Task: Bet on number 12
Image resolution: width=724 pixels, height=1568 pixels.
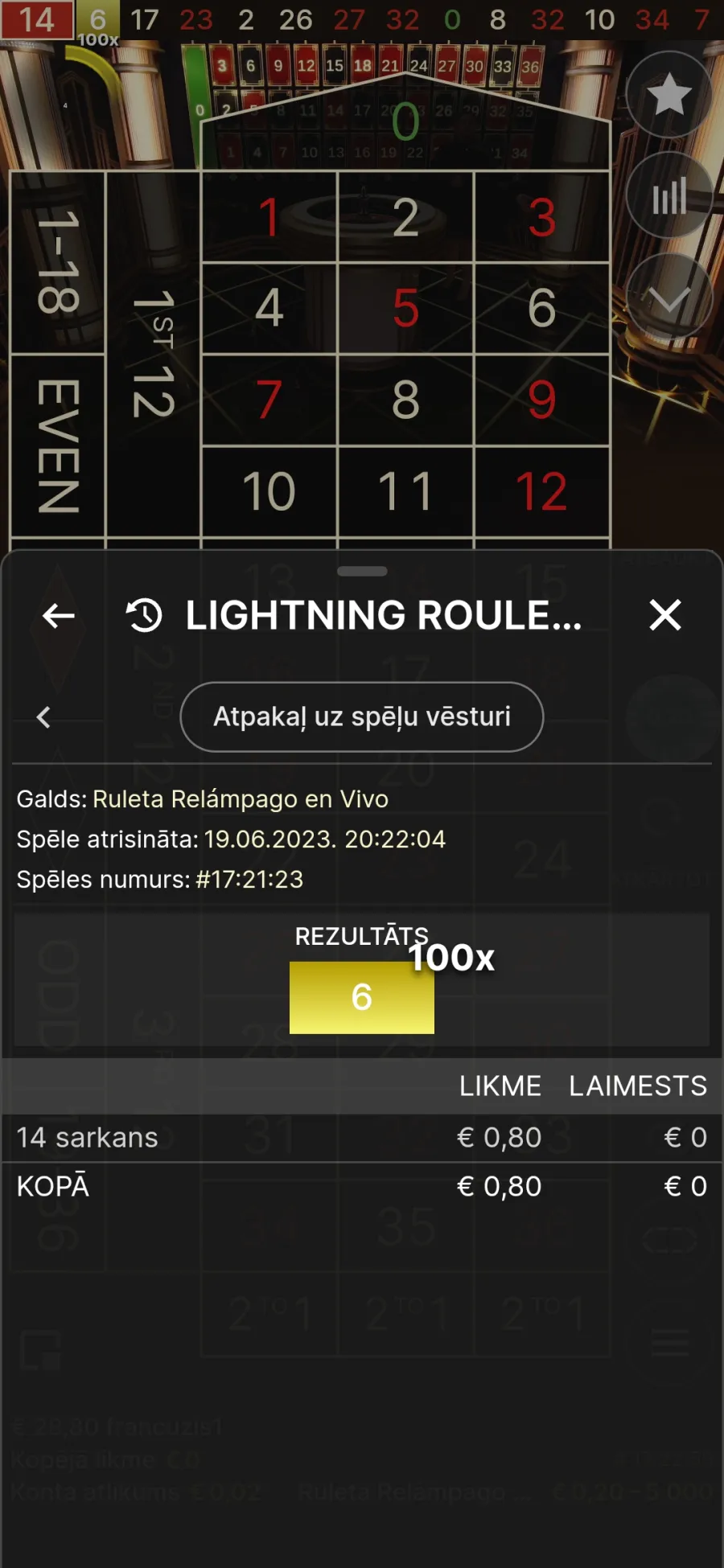Action: pyautogui.click(x=541, y=491)
